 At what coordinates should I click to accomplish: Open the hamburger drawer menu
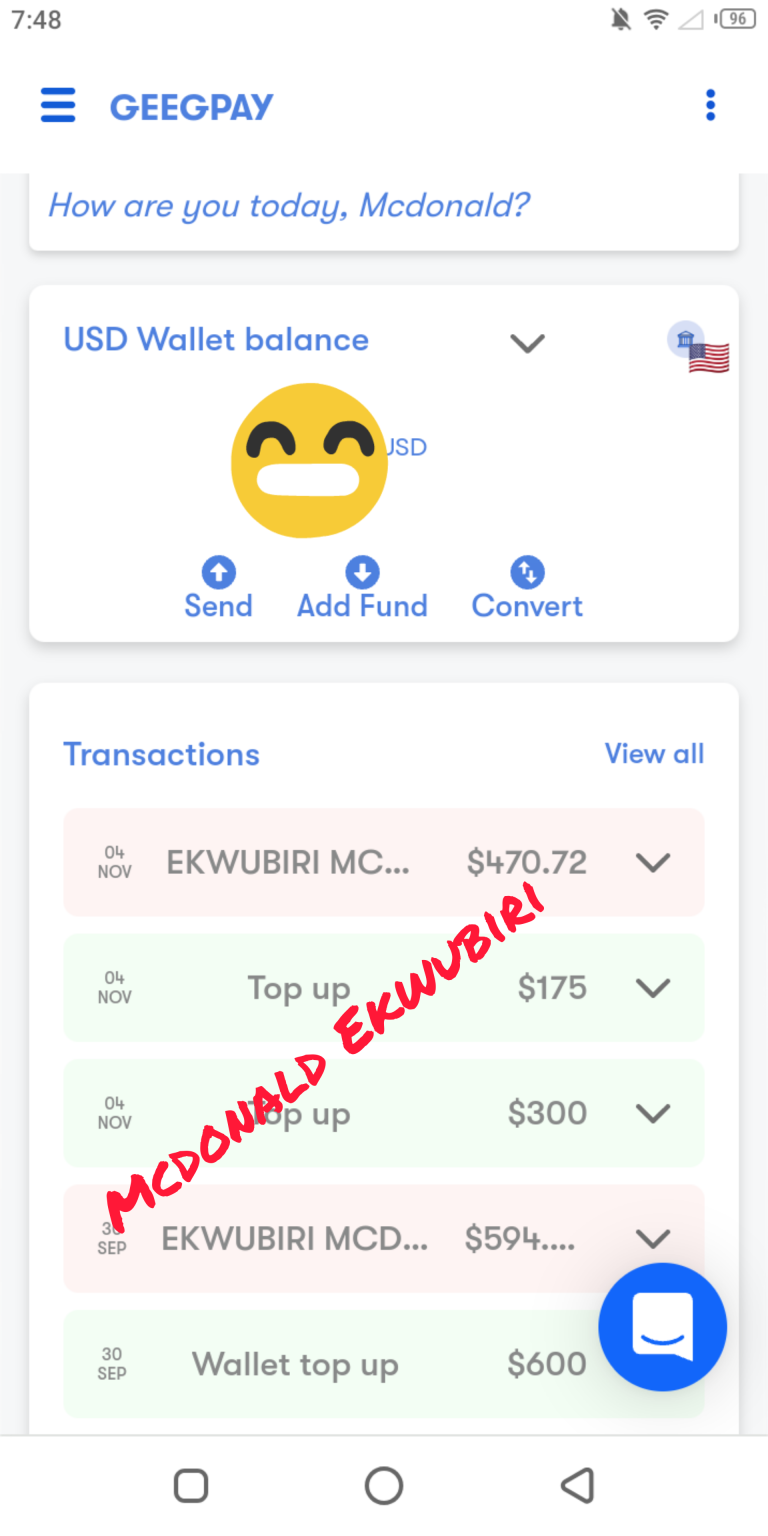[x=58, y=105]
